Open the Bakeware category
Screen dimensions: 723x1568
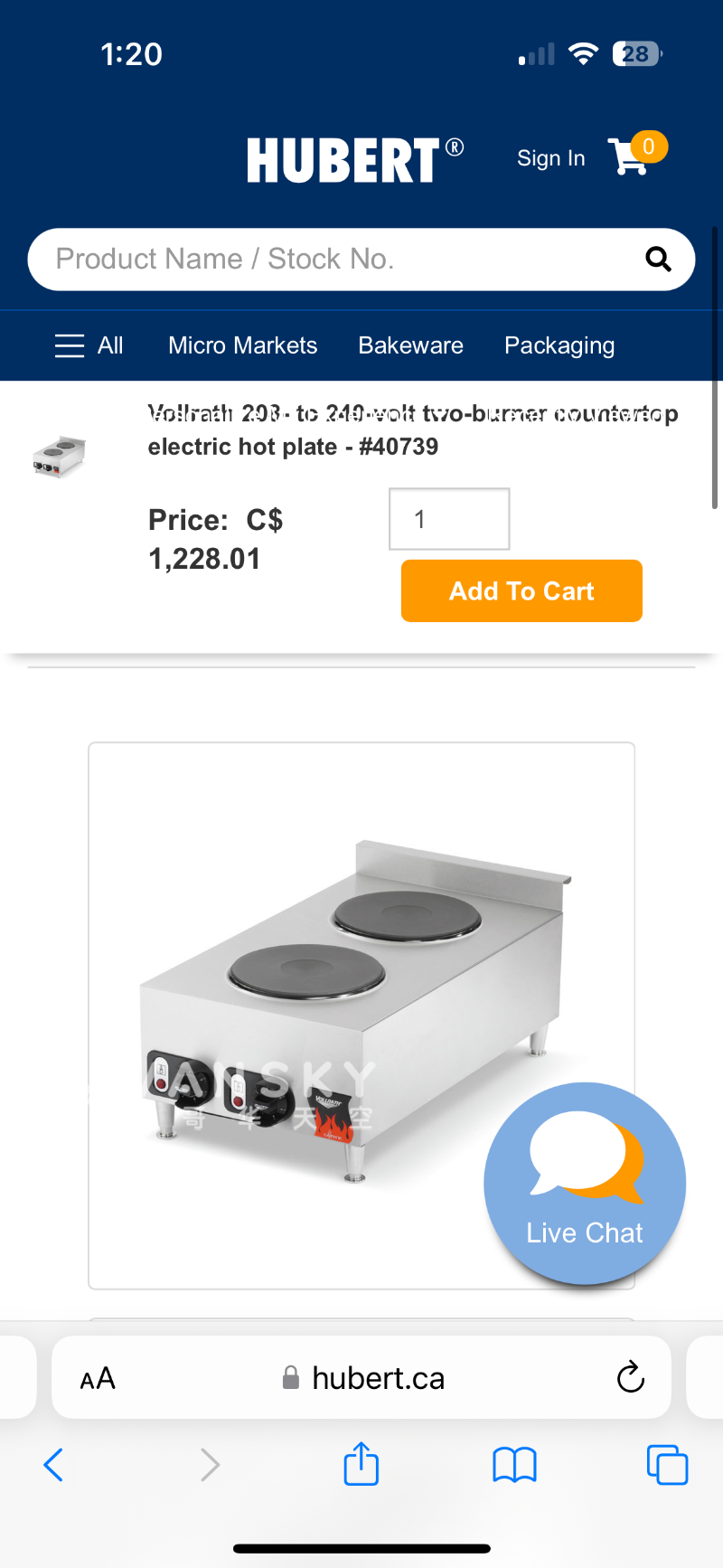pyautogui.click(x=410, y=345)
